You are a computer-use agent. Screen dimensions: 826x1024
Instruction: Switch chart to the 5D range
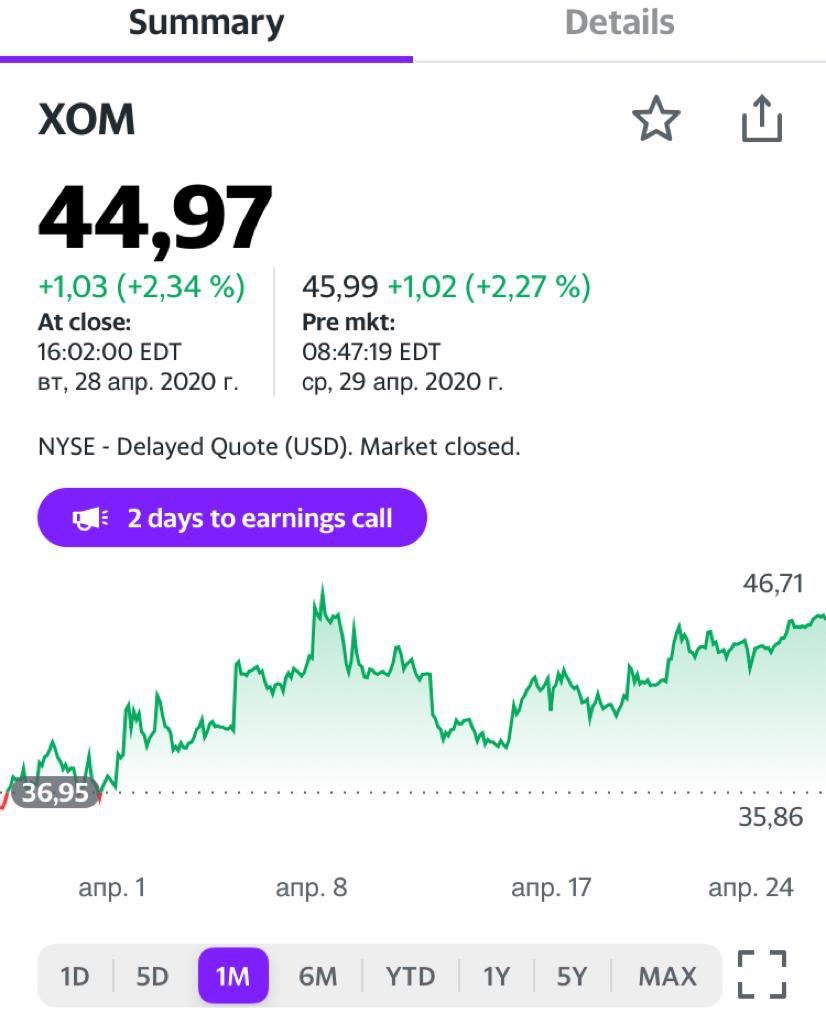click(x=152, y=976)
